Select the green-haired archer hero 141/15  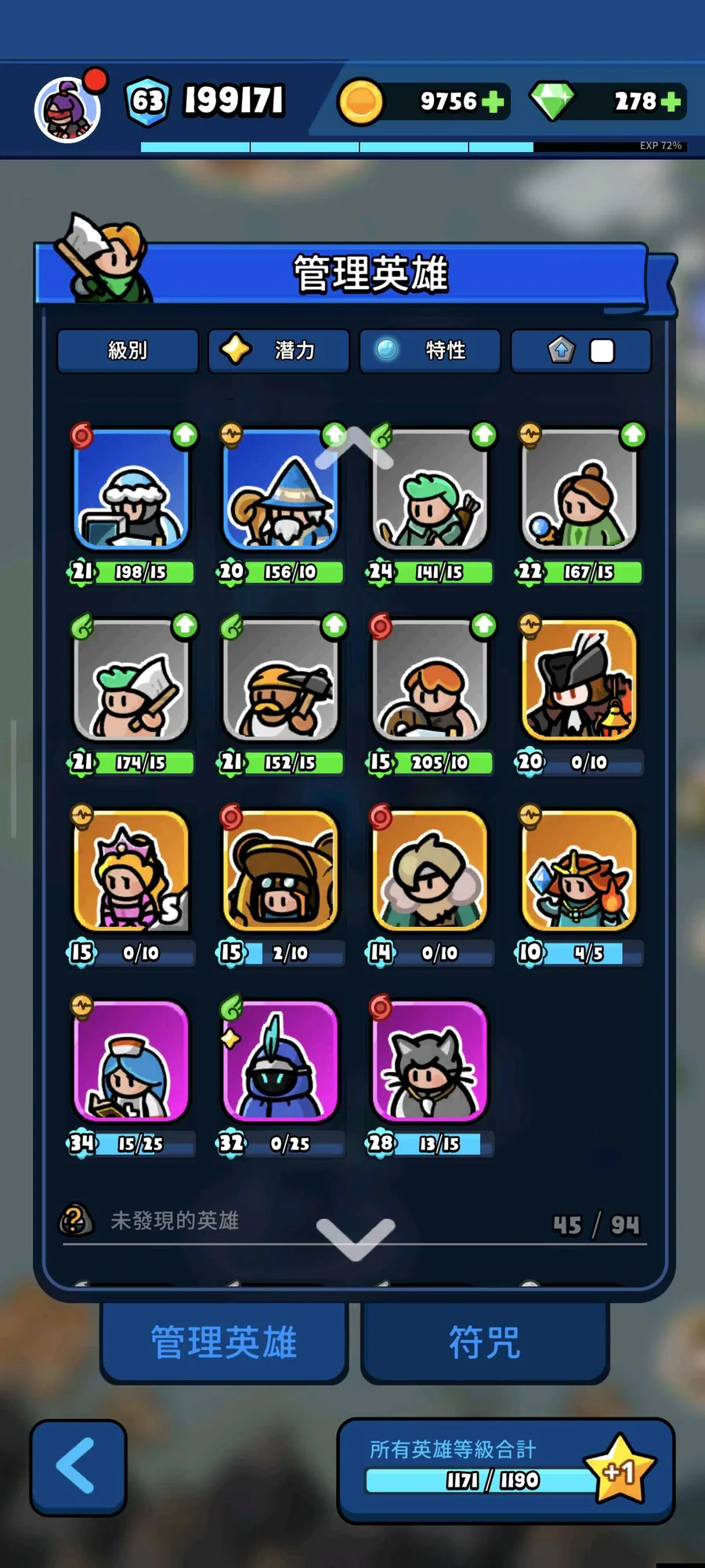click(430, 490)
